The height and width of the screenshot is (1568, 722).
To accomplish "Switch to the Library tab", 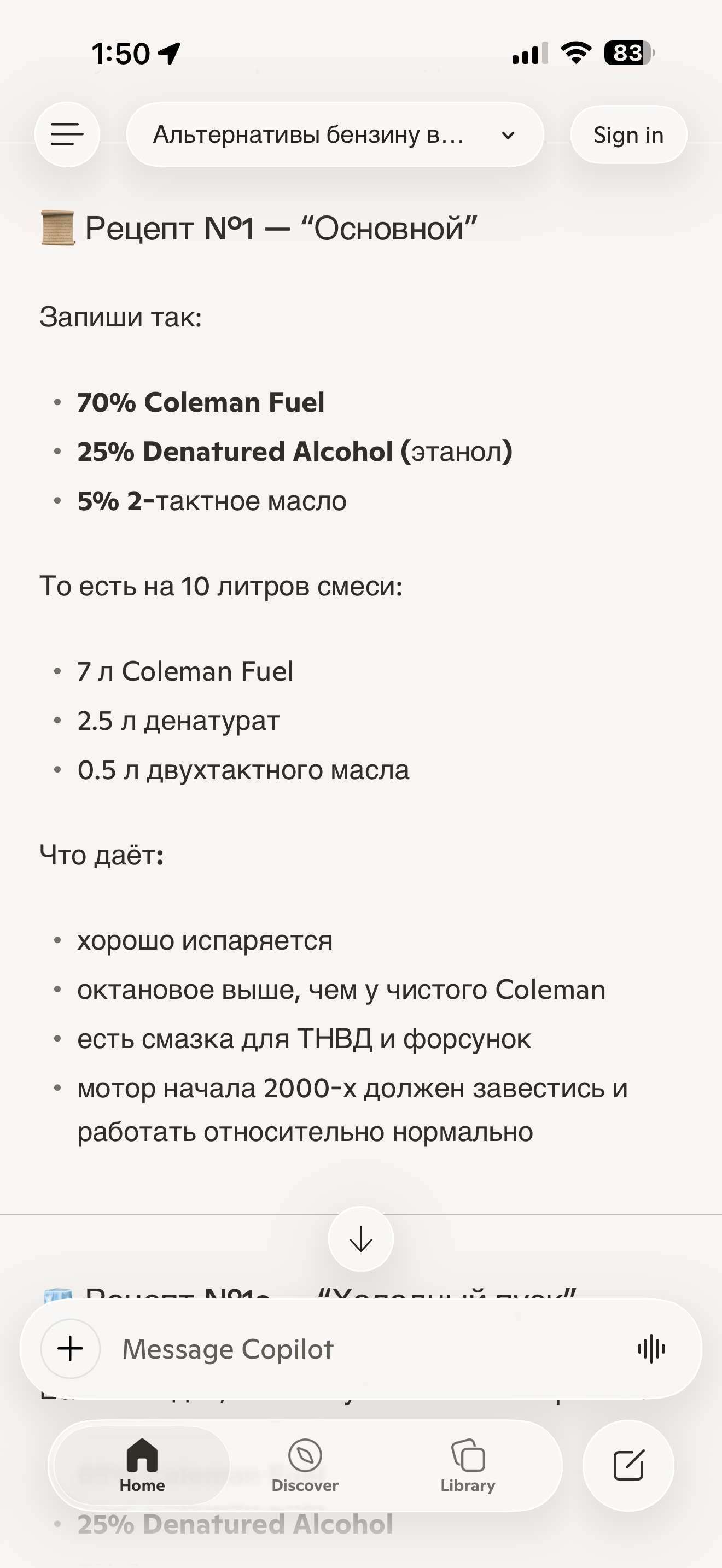I will (x=468, y=1466).
